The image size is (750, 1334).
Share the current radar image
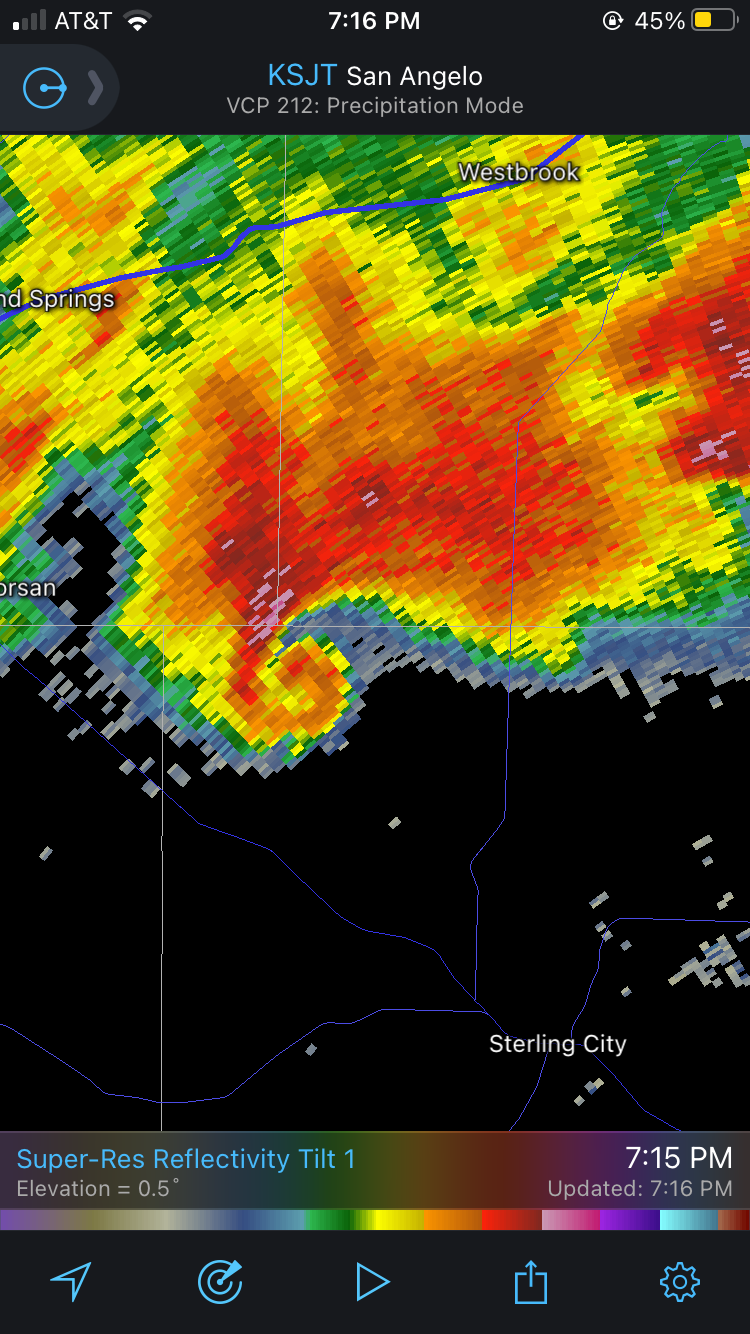click(531, 1281)
